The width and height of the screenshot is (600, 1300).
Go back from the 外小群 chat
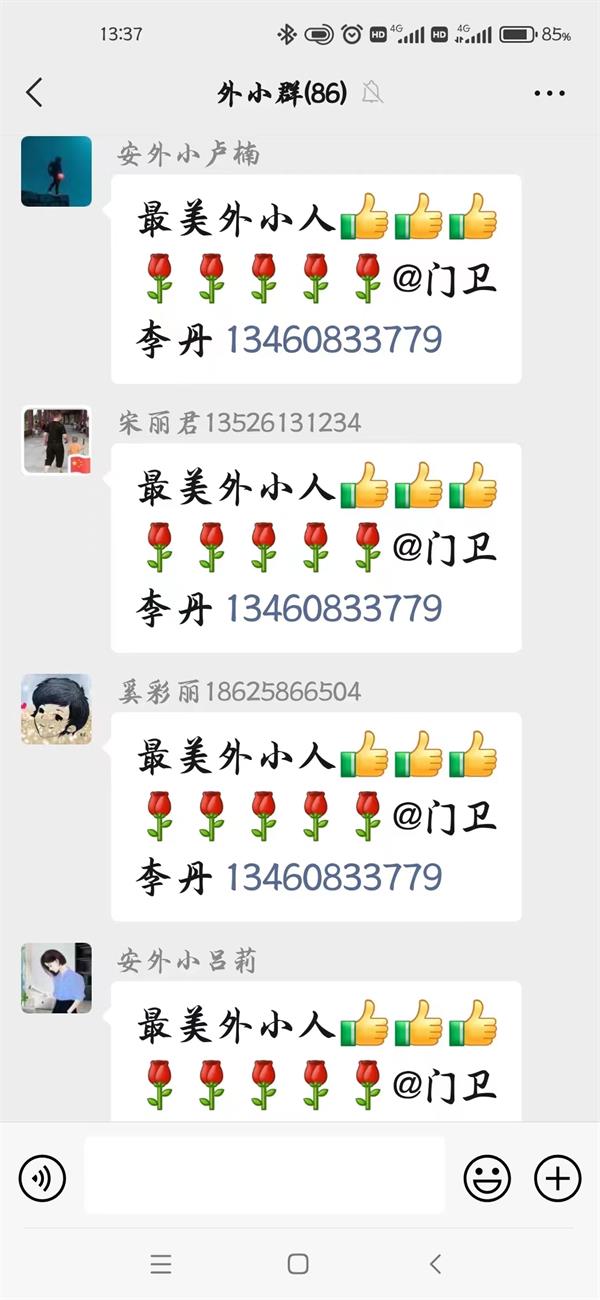pos(34,93)
